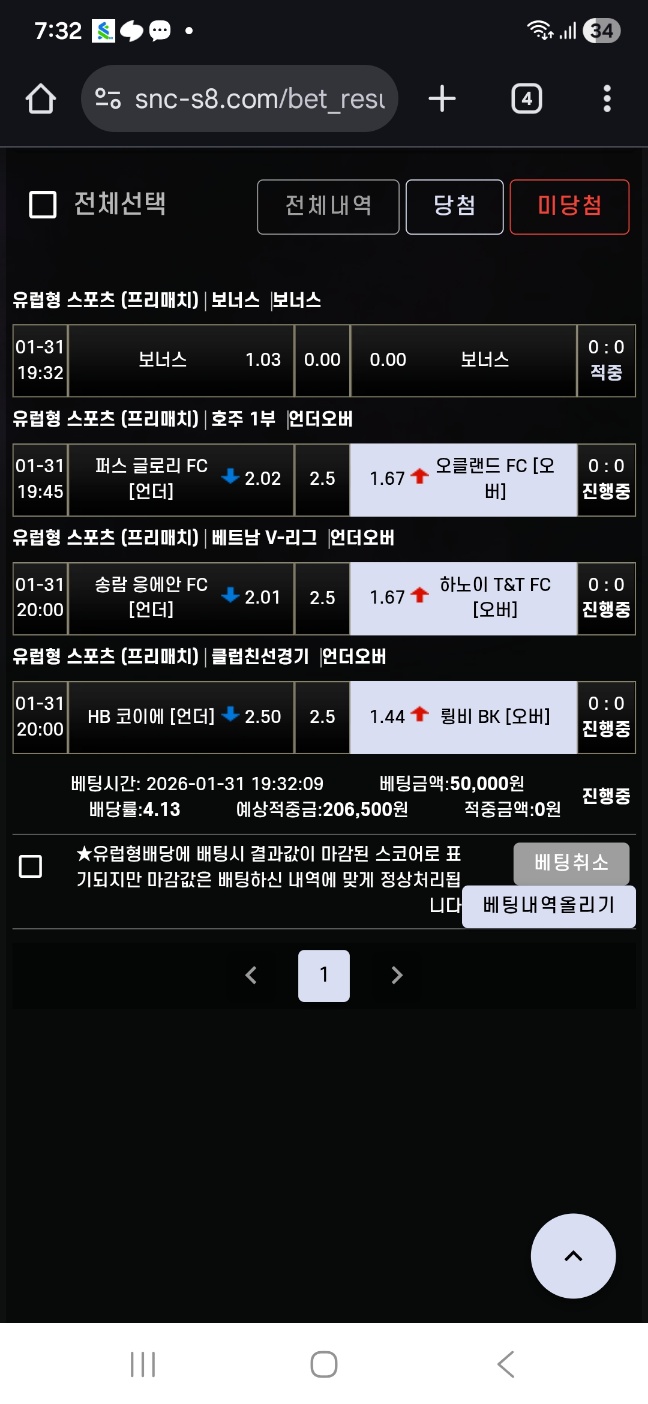Check the 전체선택 checkbox
Image resolution: width=648 pixels, height=1404 pixels.
click(42, 205)
